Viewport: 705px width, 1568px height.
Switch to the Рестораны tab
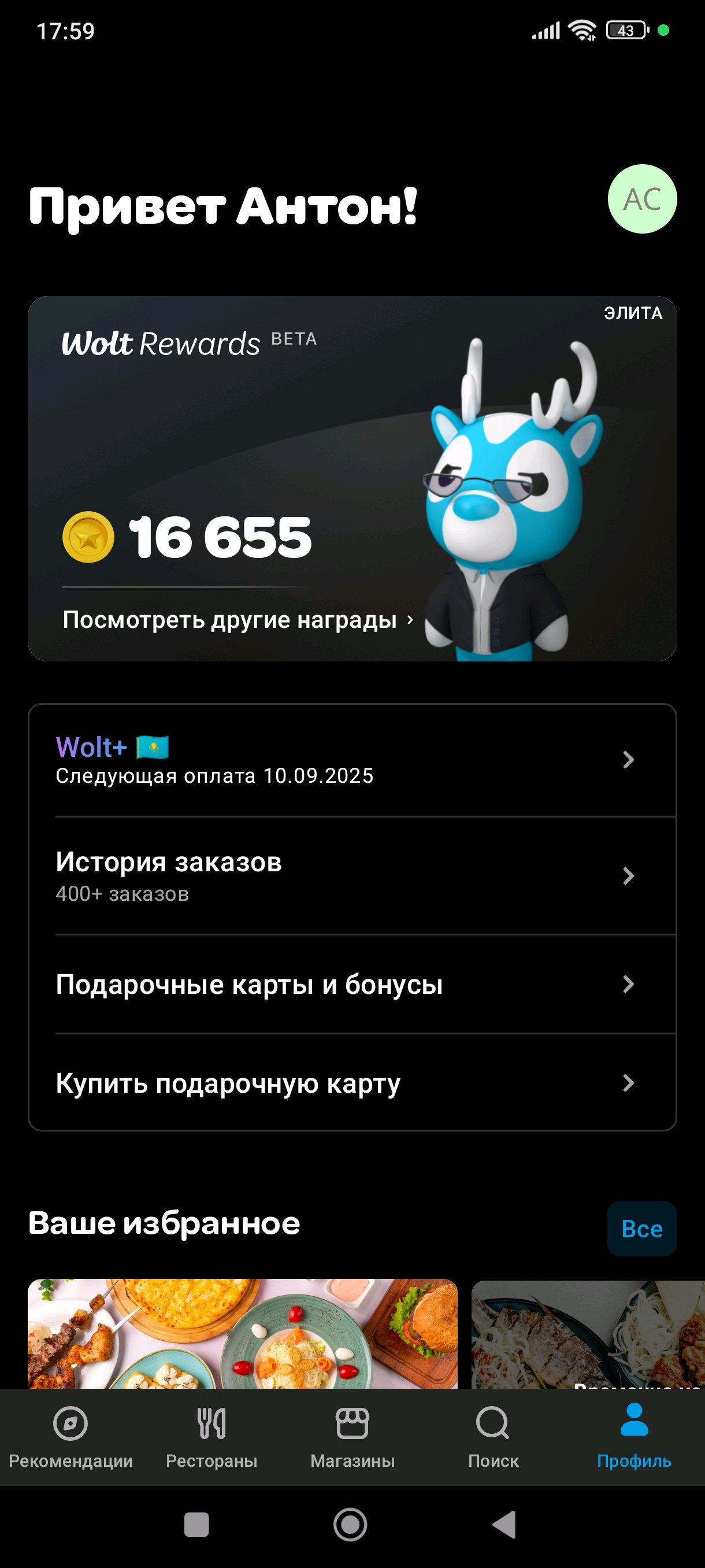pos(211,1437)
